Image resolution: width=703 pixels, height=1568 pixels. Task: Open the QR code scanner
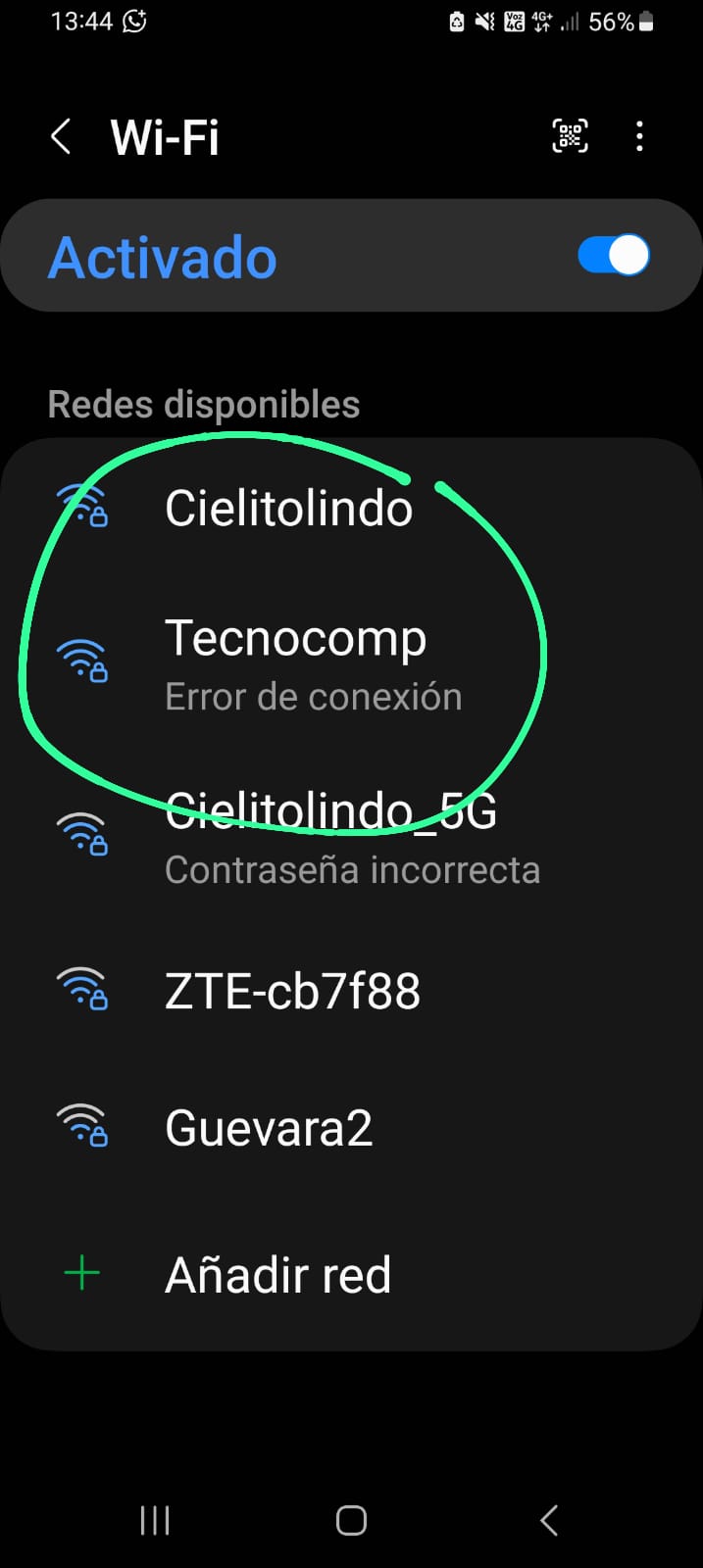click(x=571, y=136)
